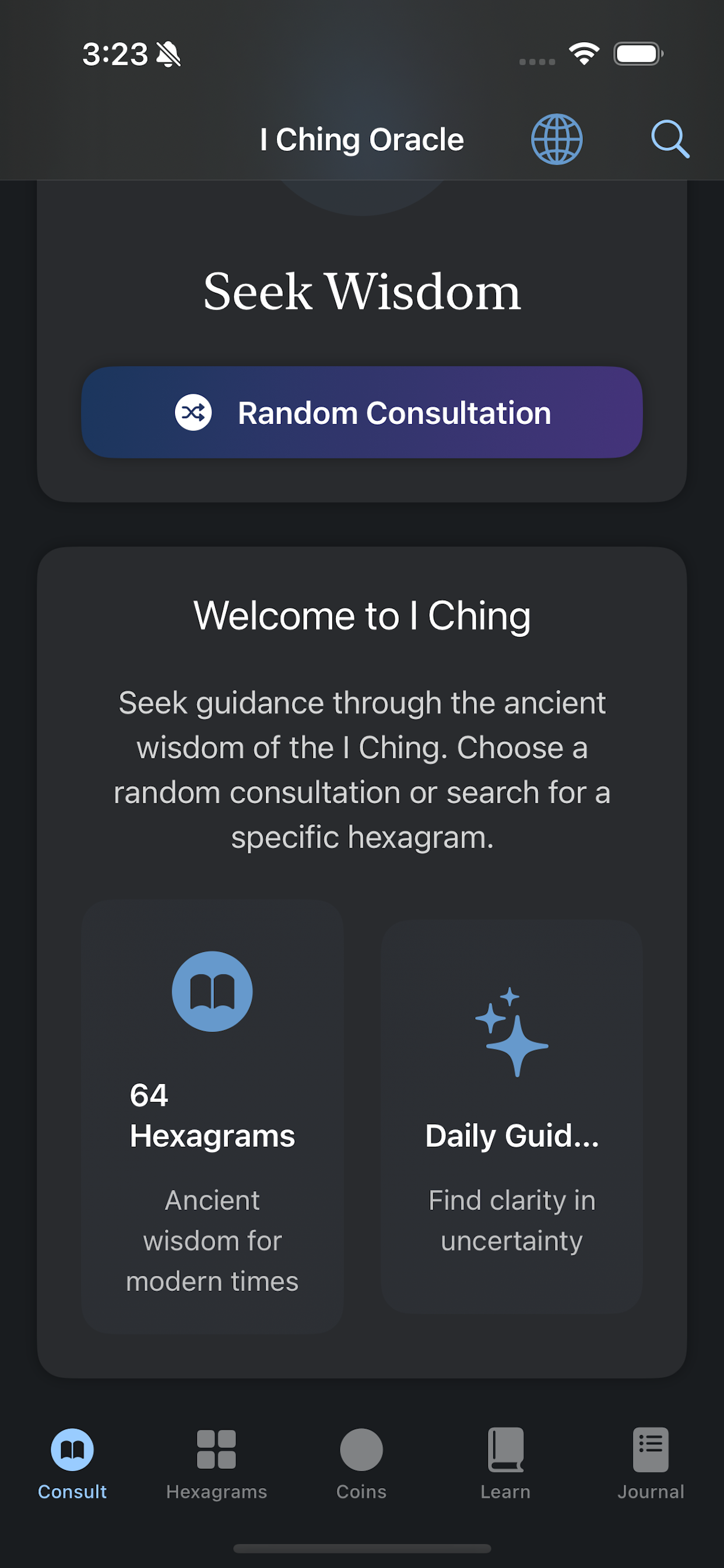Tap the Hexagrams grid icon
The image size is (724, 1568).
tap(217, 1447)
